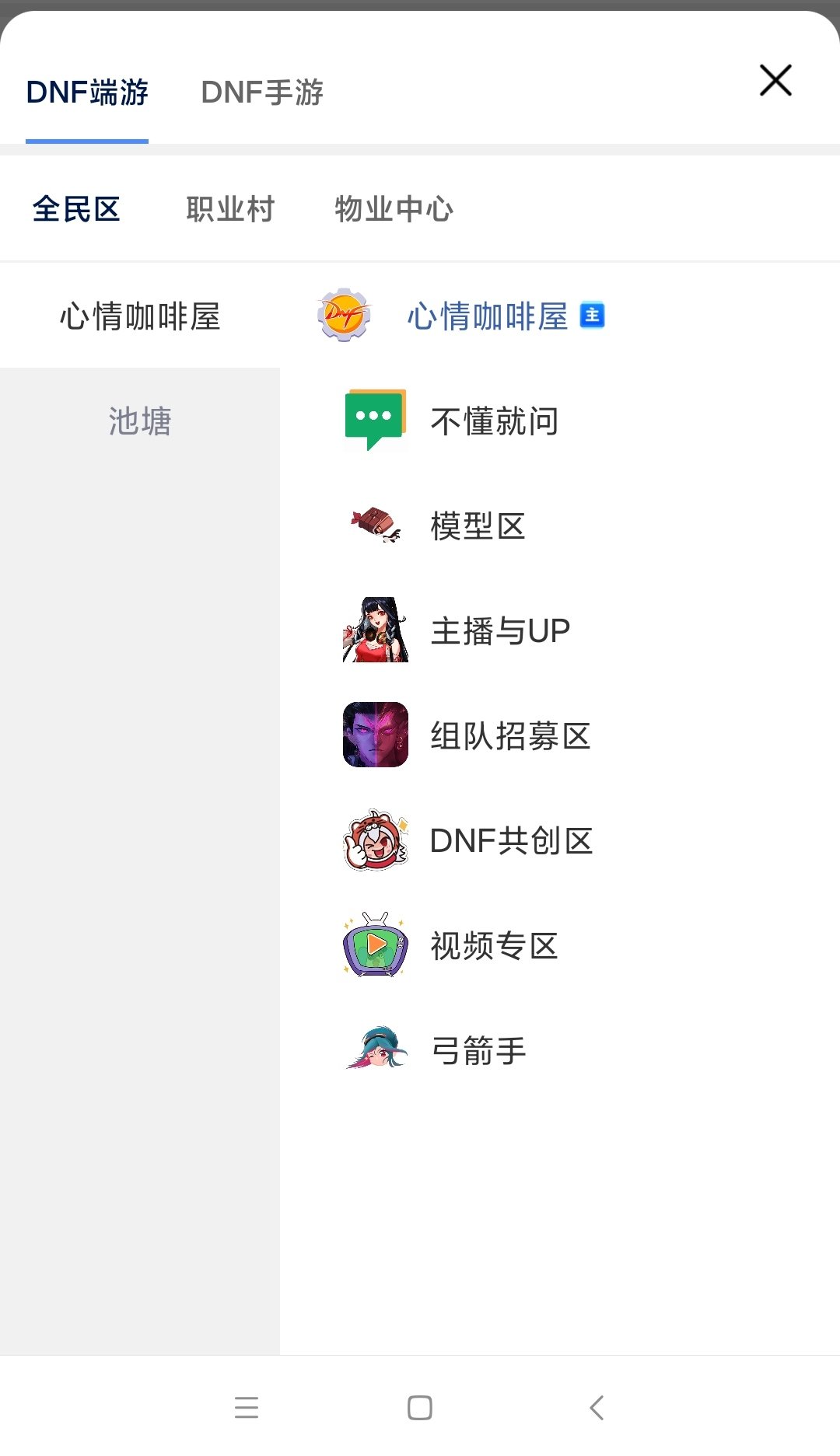Choose 池塘 in the left sidebar
The width and height of the screenshot is (840, 1456).
pos(140,421)
